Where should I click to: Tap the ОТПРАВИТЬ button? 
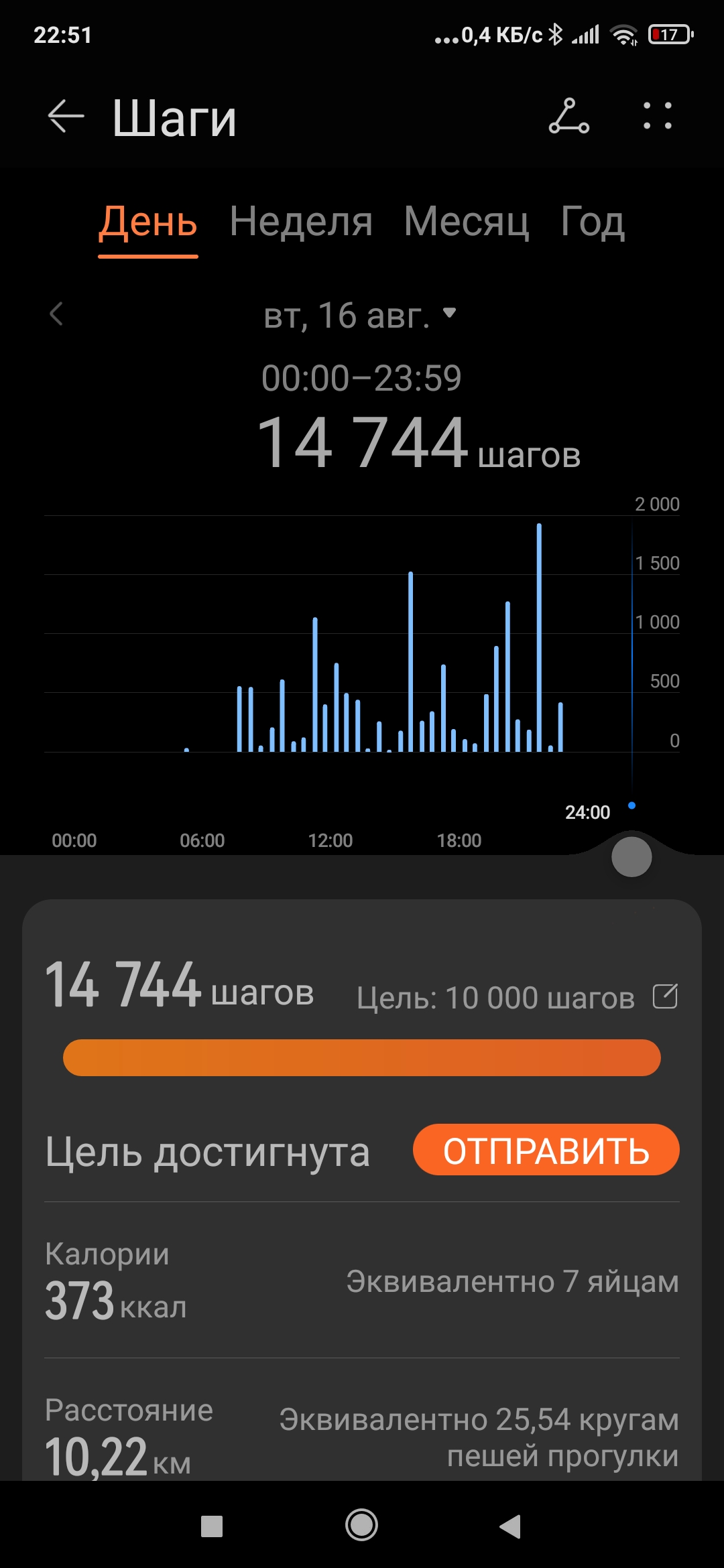546,1150
